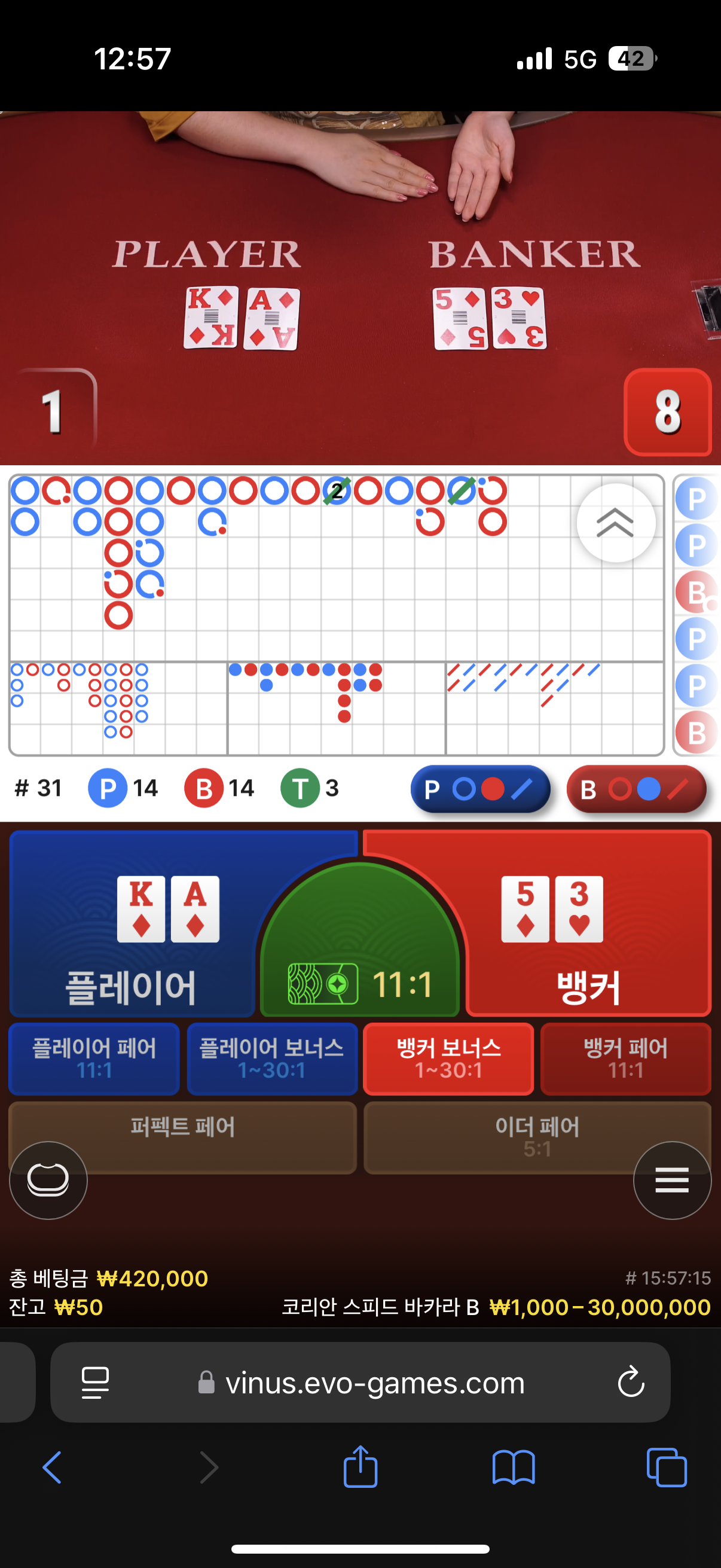Open the hamburger game menu
Screen dimensions: 721x1568
672,1180
